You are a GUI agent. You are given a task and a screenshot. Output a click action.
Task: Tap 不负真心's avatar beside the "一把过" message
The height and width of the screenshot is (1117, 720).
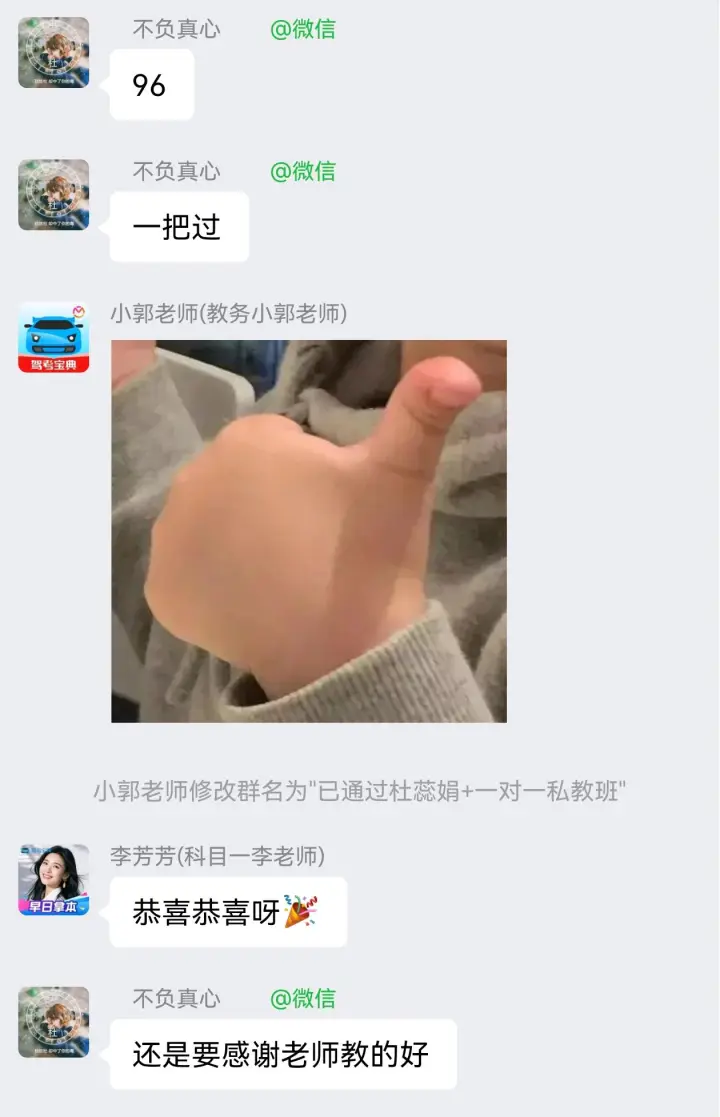click(54, 195)
